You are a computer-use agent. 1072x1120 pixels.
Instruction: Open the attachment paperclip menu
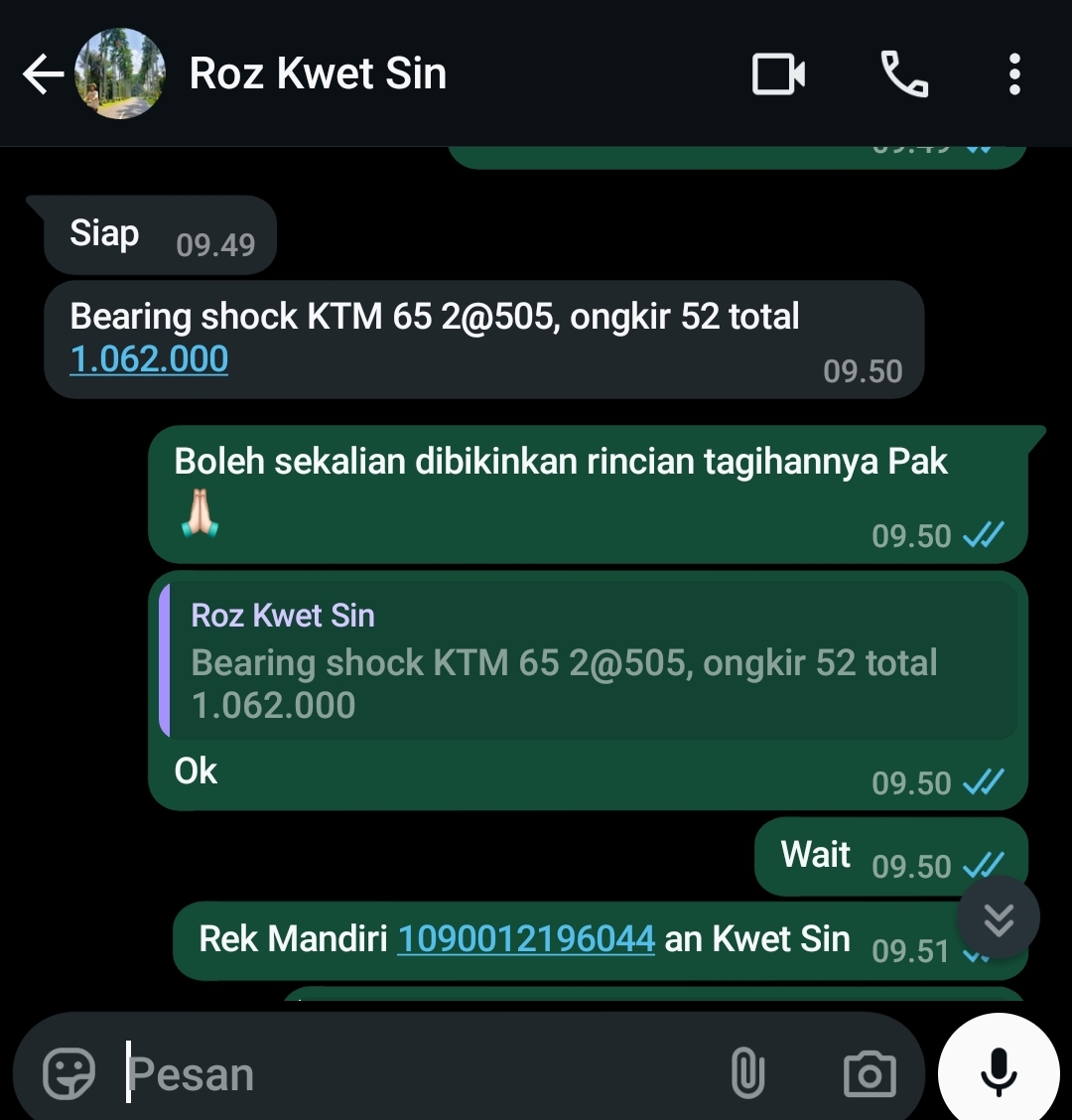click(x=746, y=1073)
